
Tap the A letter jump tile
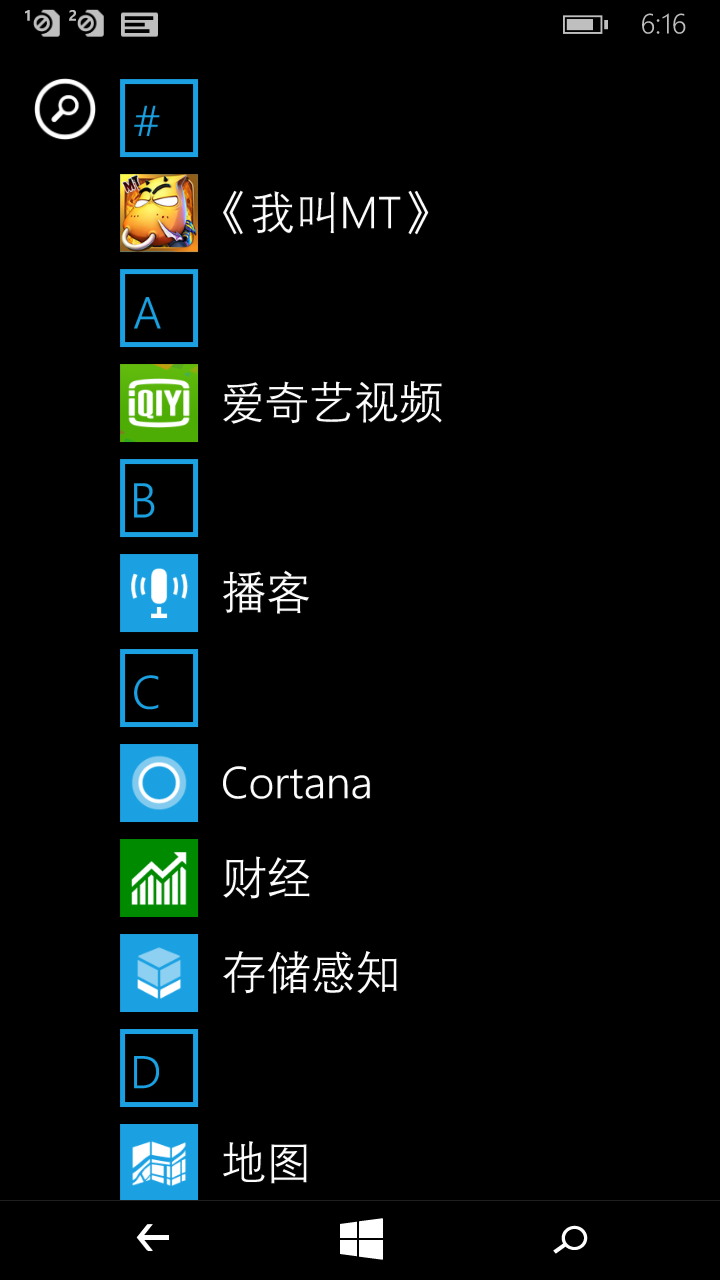point(159,308)
